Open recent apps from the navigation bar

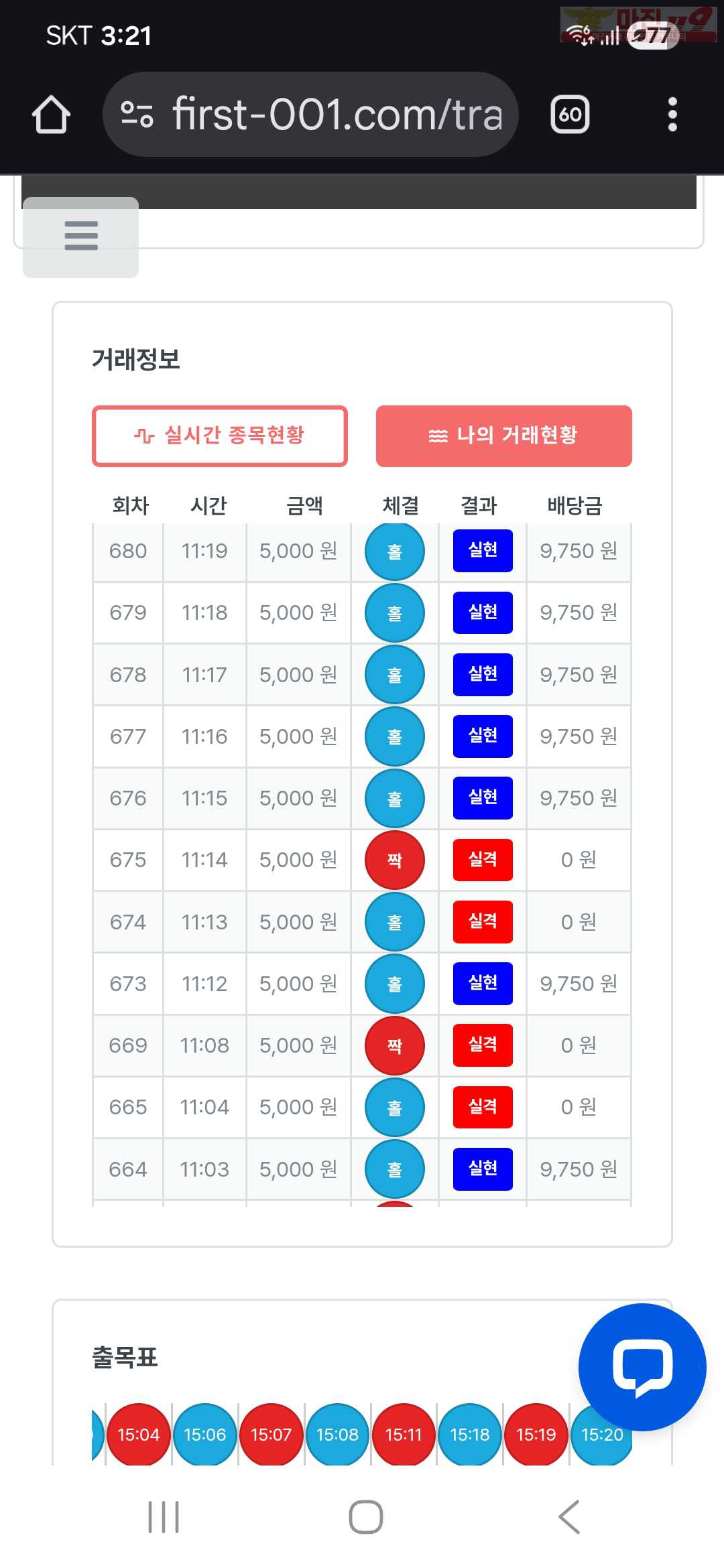(x=164, y=1517)
